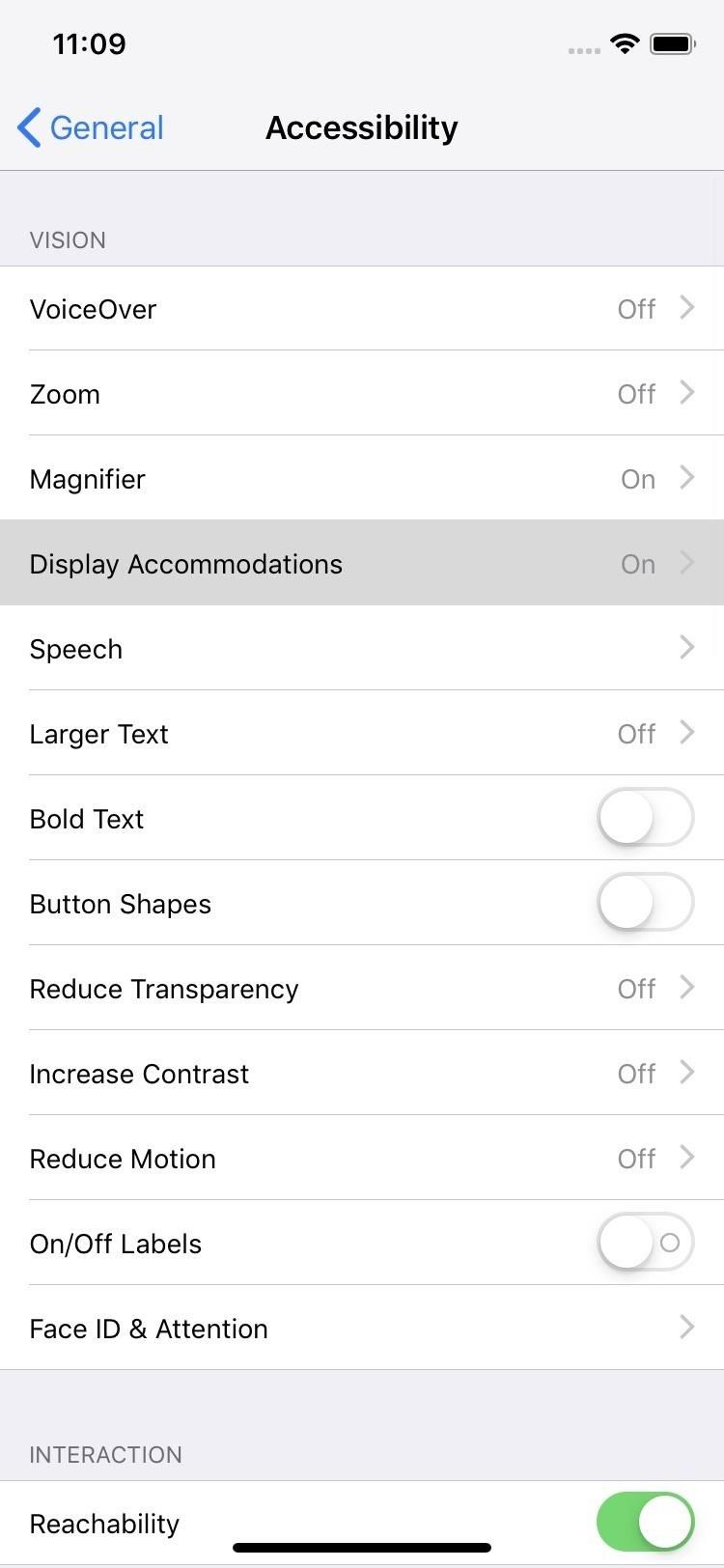Open Magnifier settings

(x=362, y=479)
